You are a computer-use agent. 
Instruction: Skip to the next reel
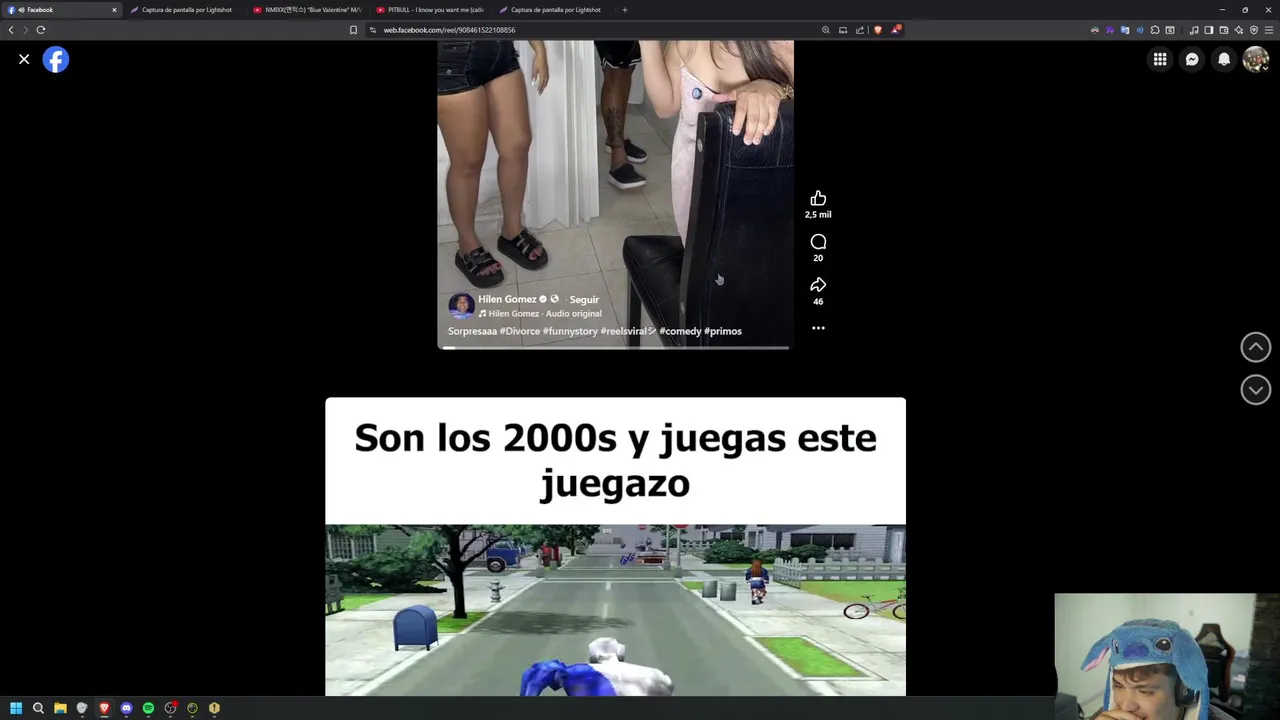point(1255,390)
